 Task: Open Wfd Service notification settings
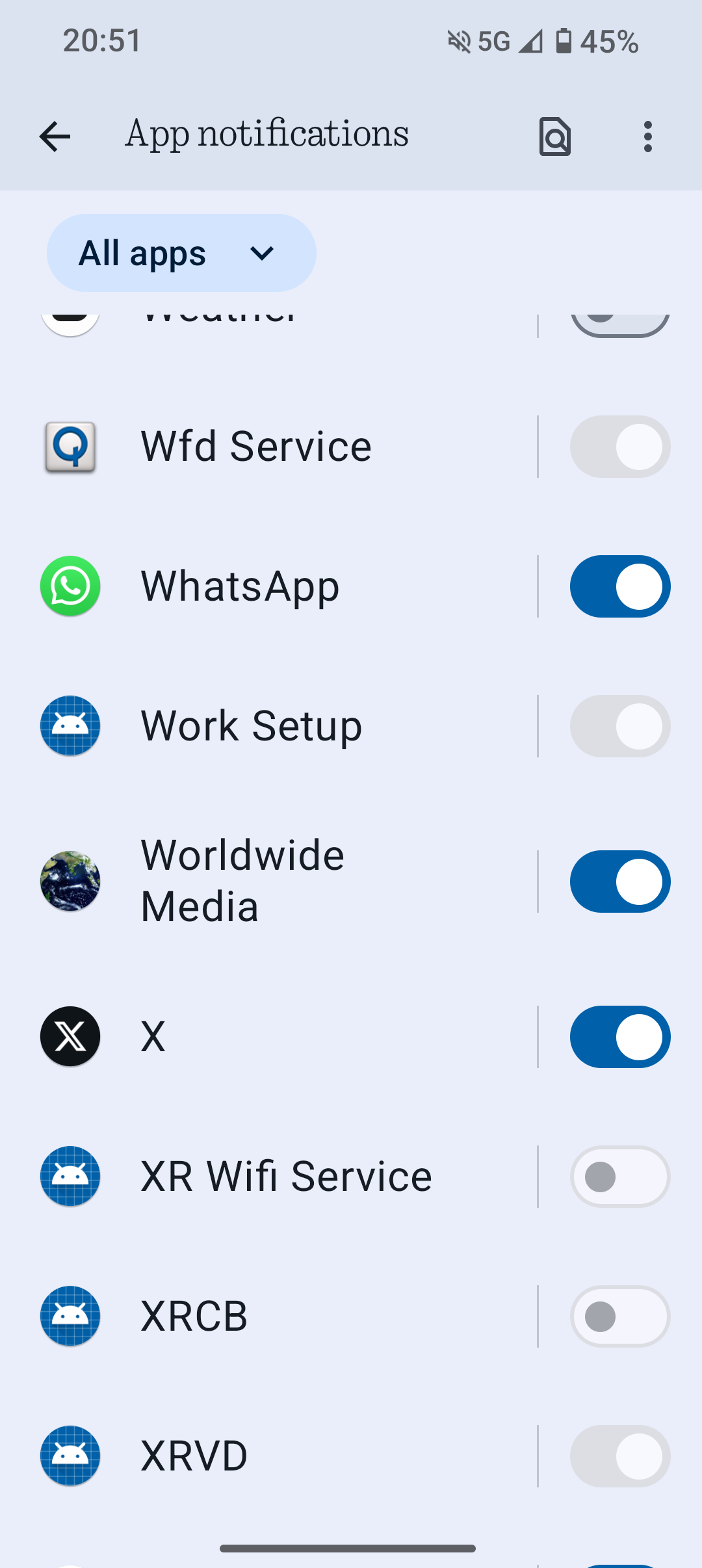coord(269,447)
